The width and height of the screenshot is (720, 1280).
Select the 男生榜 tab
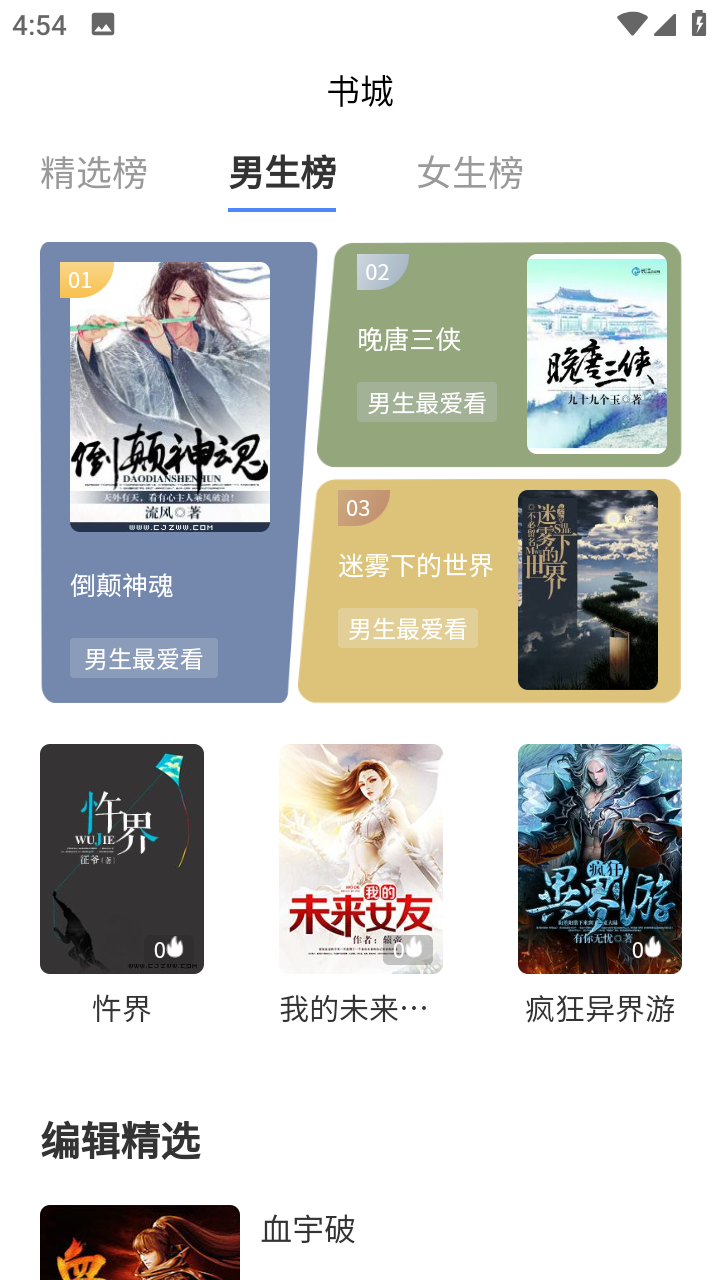[282, 174]
